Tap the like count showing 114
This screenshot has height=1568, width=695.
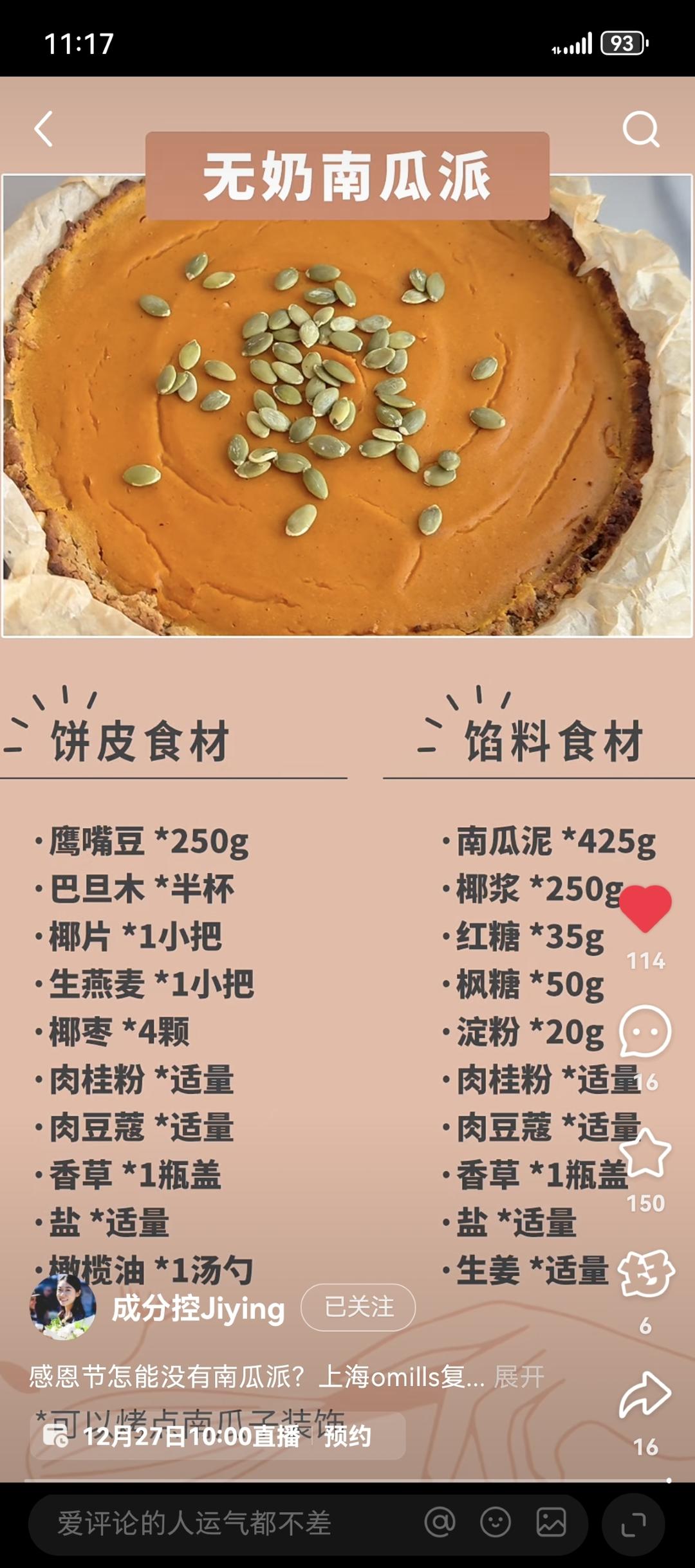click(x=645, y=961)
